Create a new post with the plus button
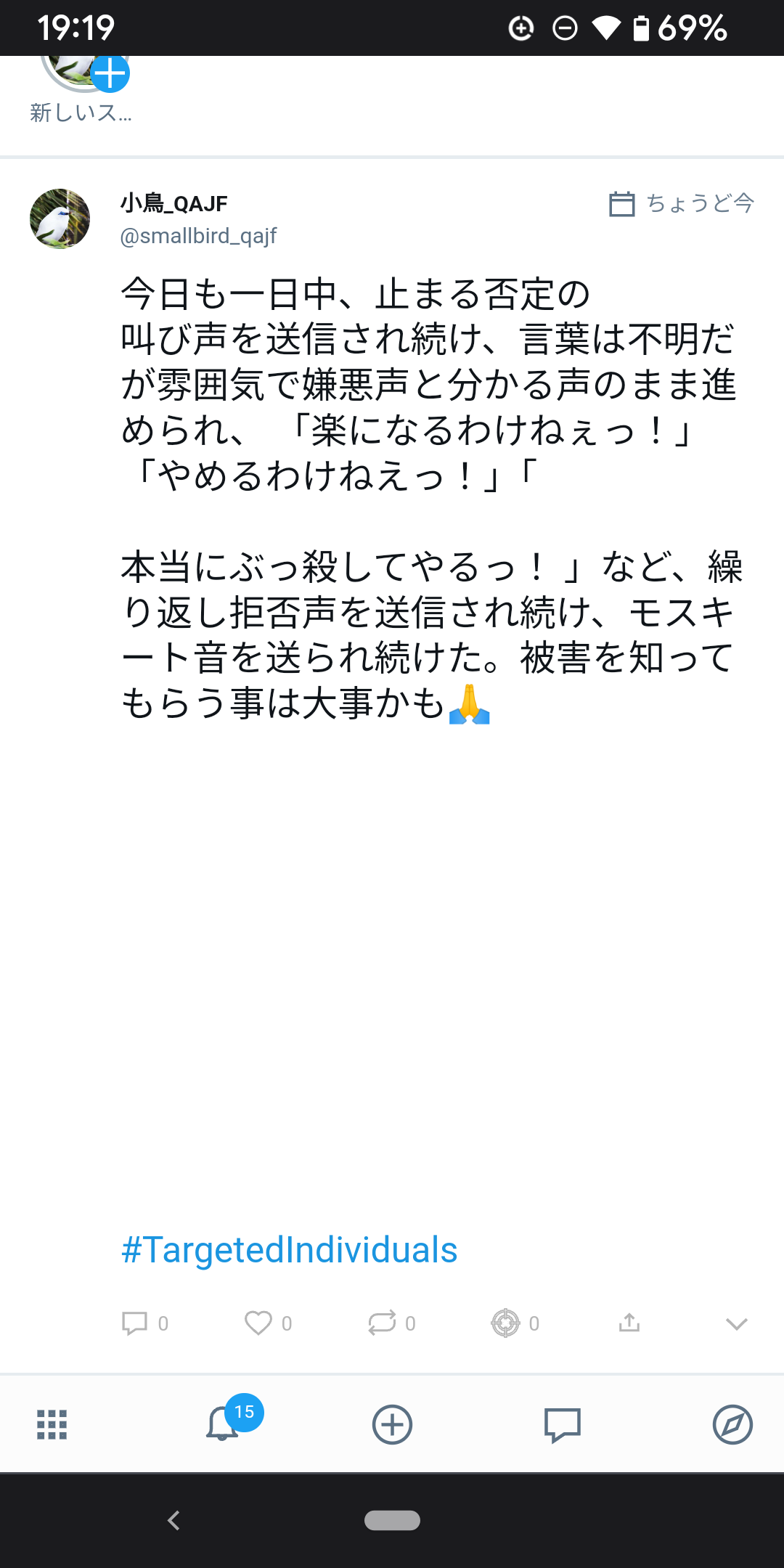The height and width of the screenshot is (1568, 784). 392,1424
